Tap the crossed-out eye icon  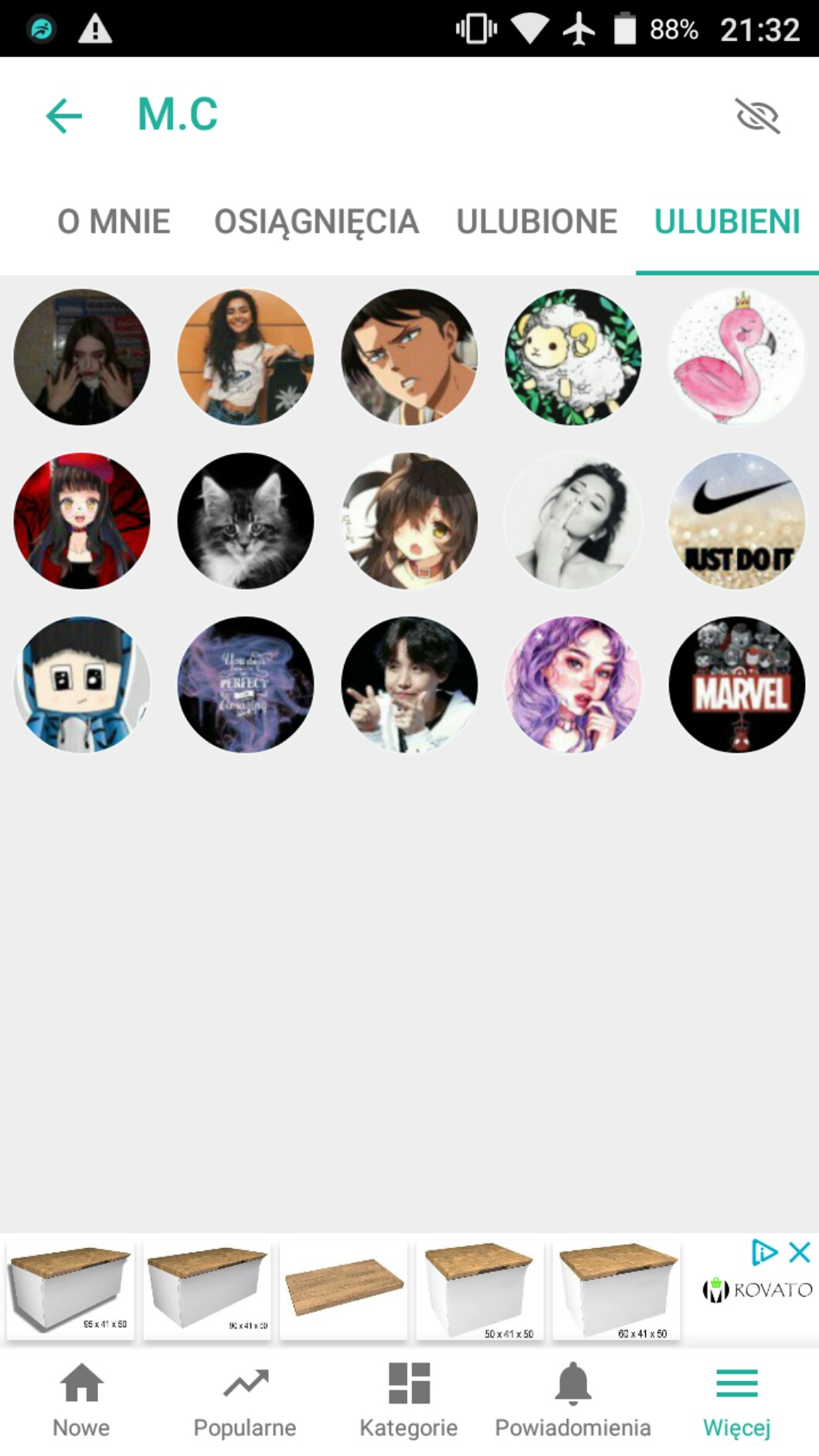point(756,116)
